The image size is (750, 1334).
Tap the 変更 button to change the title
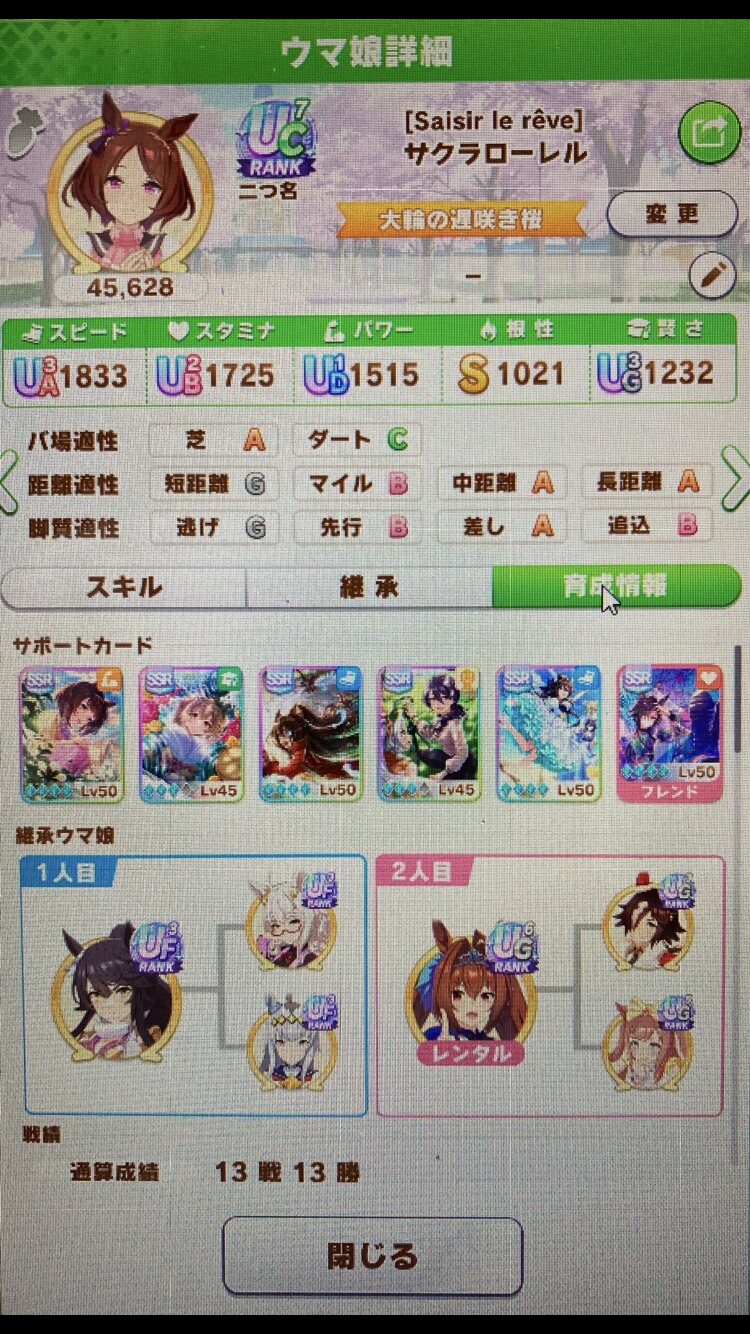[x=672, y=214]
